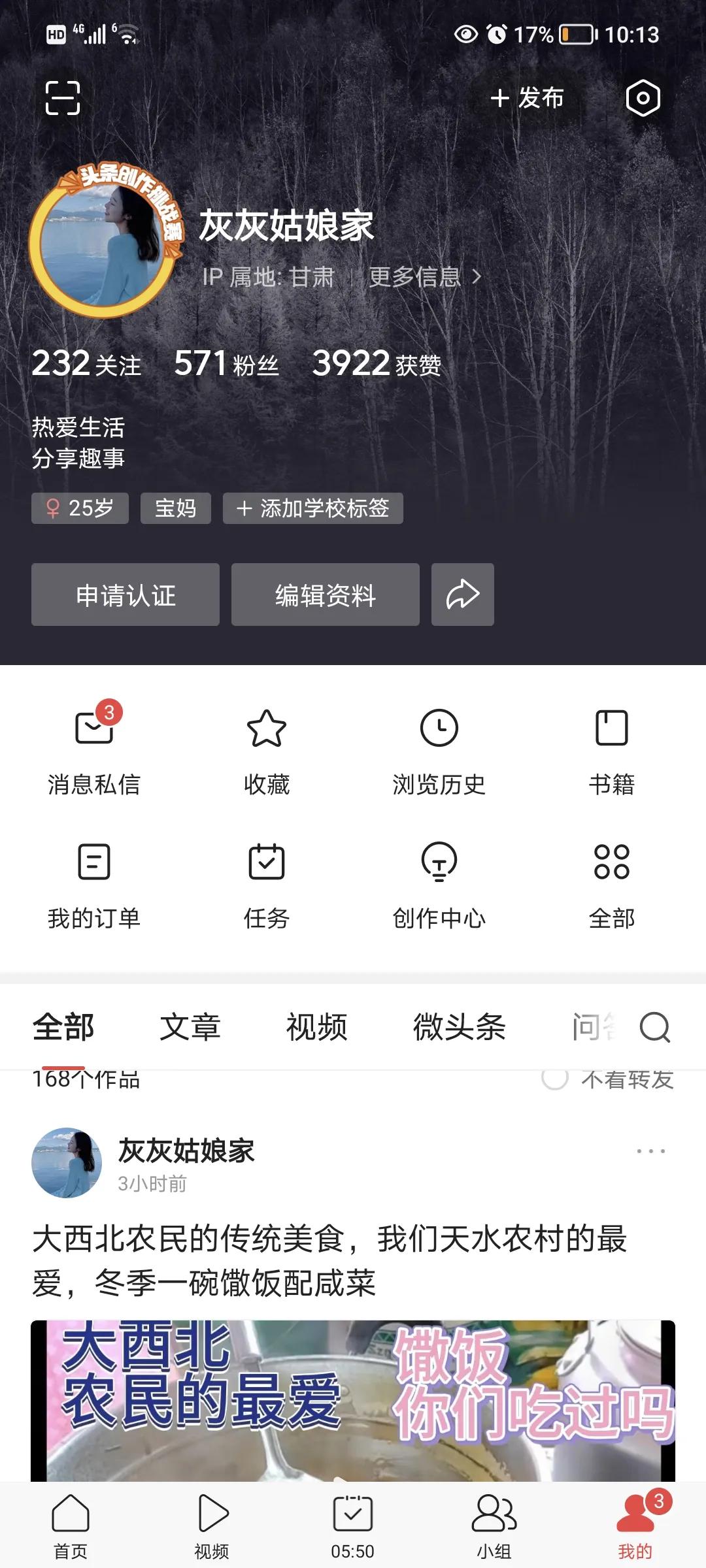Add a school tag via 添加学校标签
This screenshot has height=1568, width=706.
point(312,508)
